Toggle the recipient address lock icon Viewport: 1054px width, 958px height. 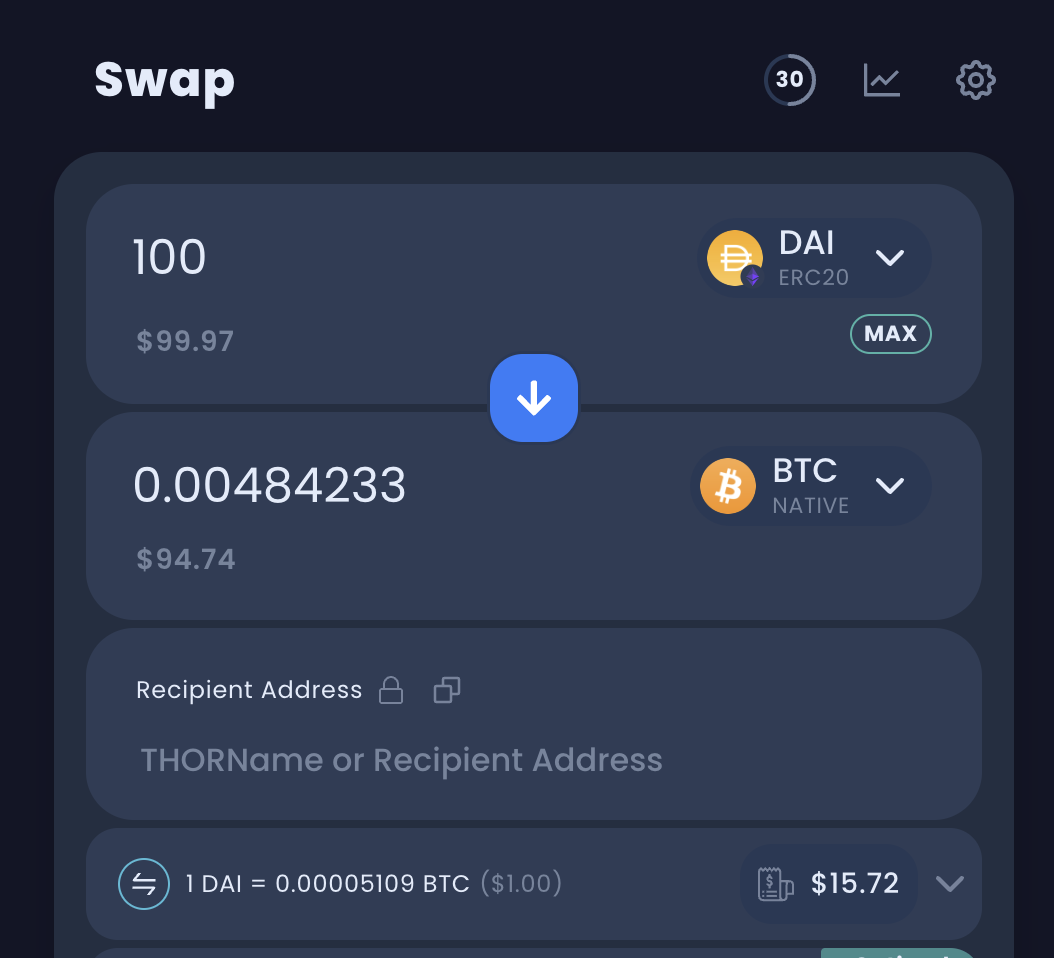click(x=391, y=690)
